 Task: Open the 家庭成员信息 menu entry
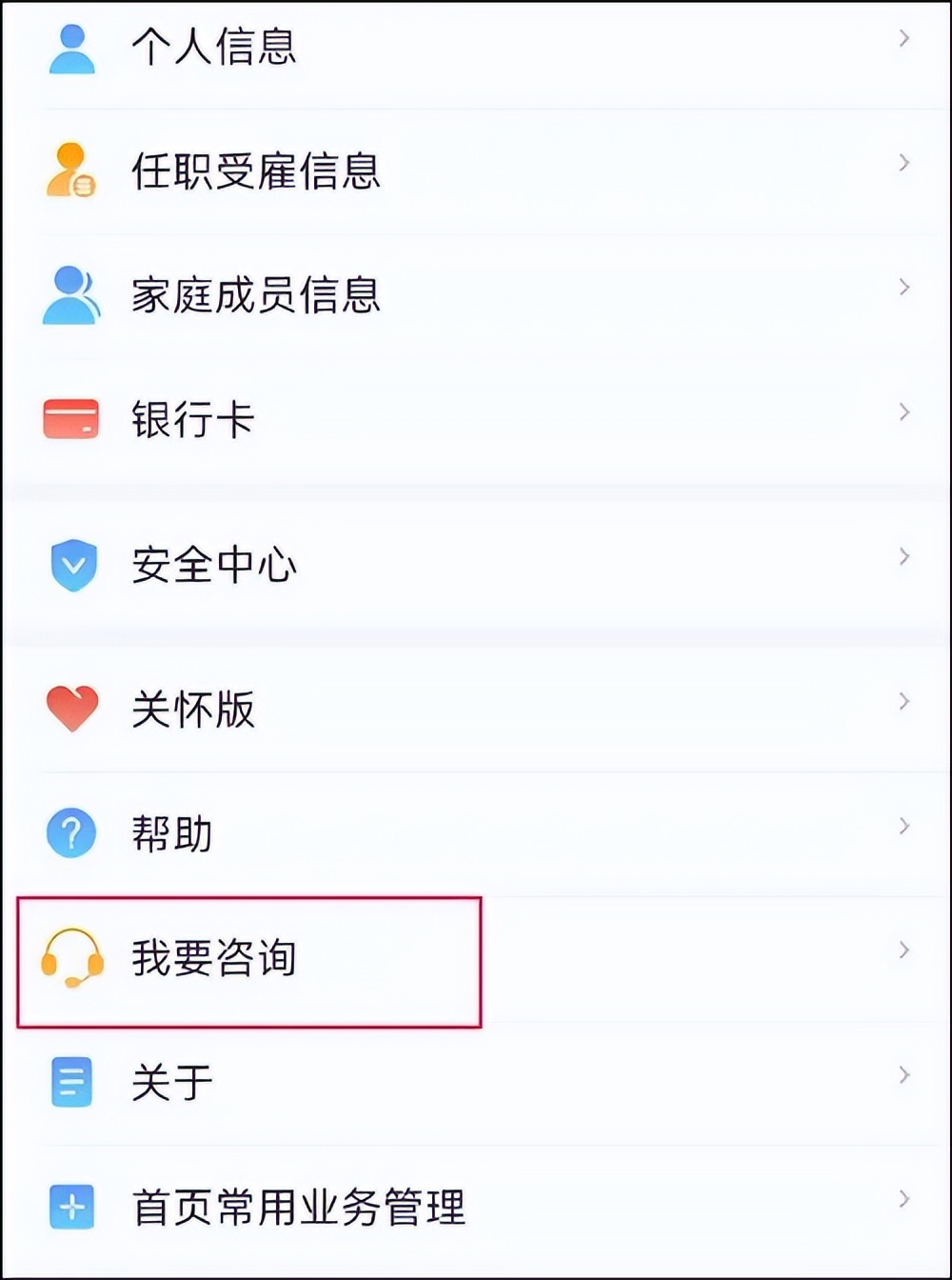click(x=255, y=295)
